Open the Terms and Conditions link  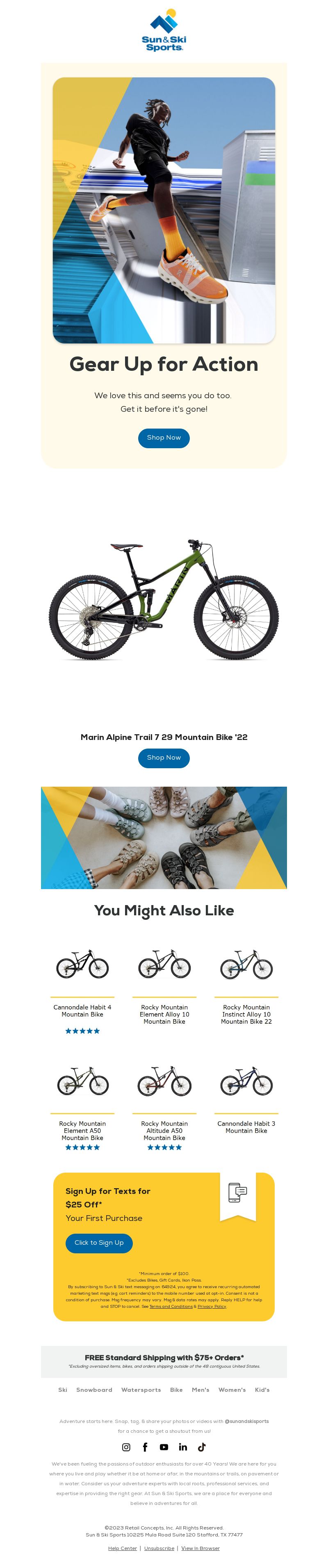171,1306
